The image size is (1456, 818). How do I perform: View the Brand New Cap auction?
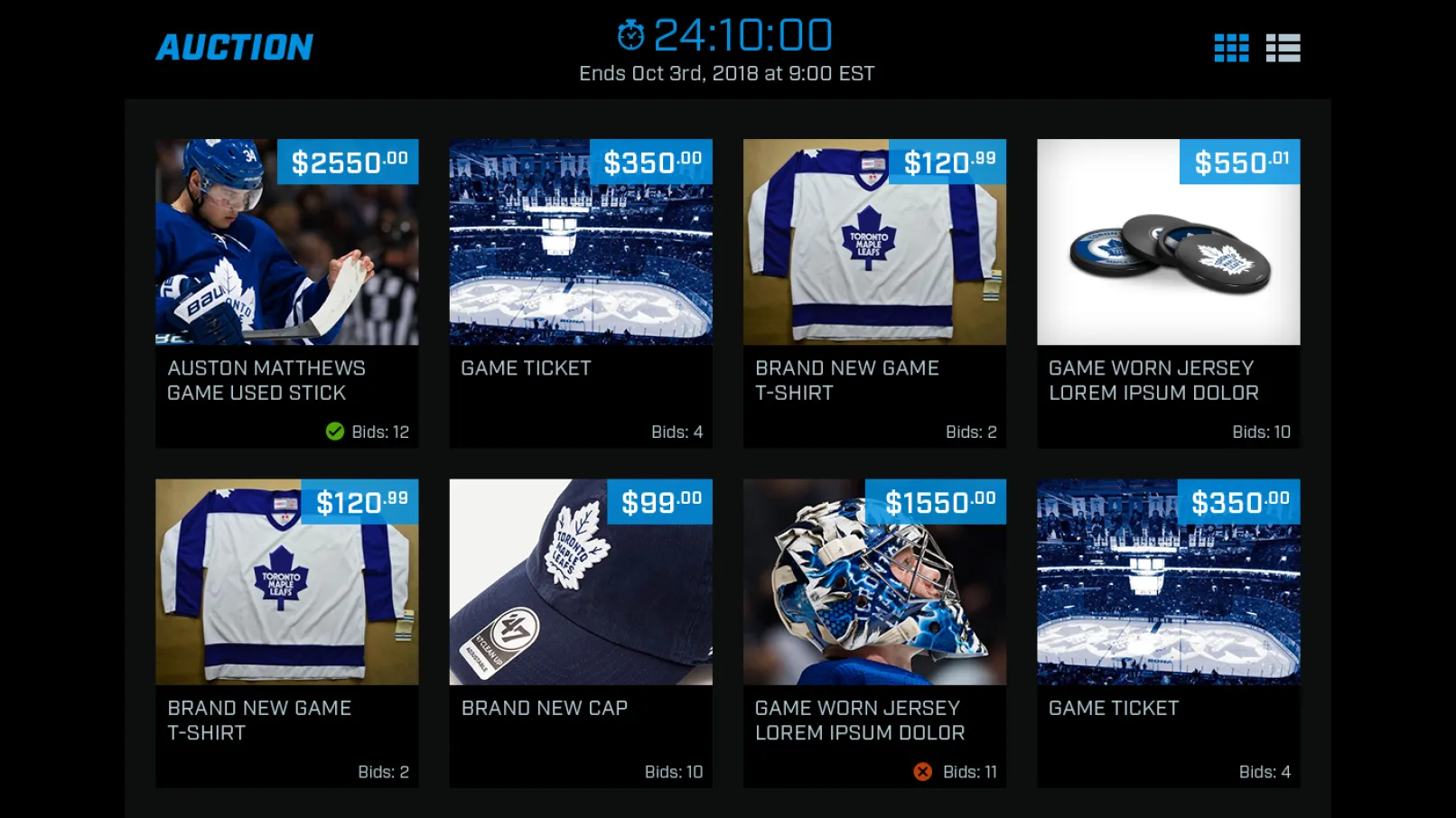(581, 632)
